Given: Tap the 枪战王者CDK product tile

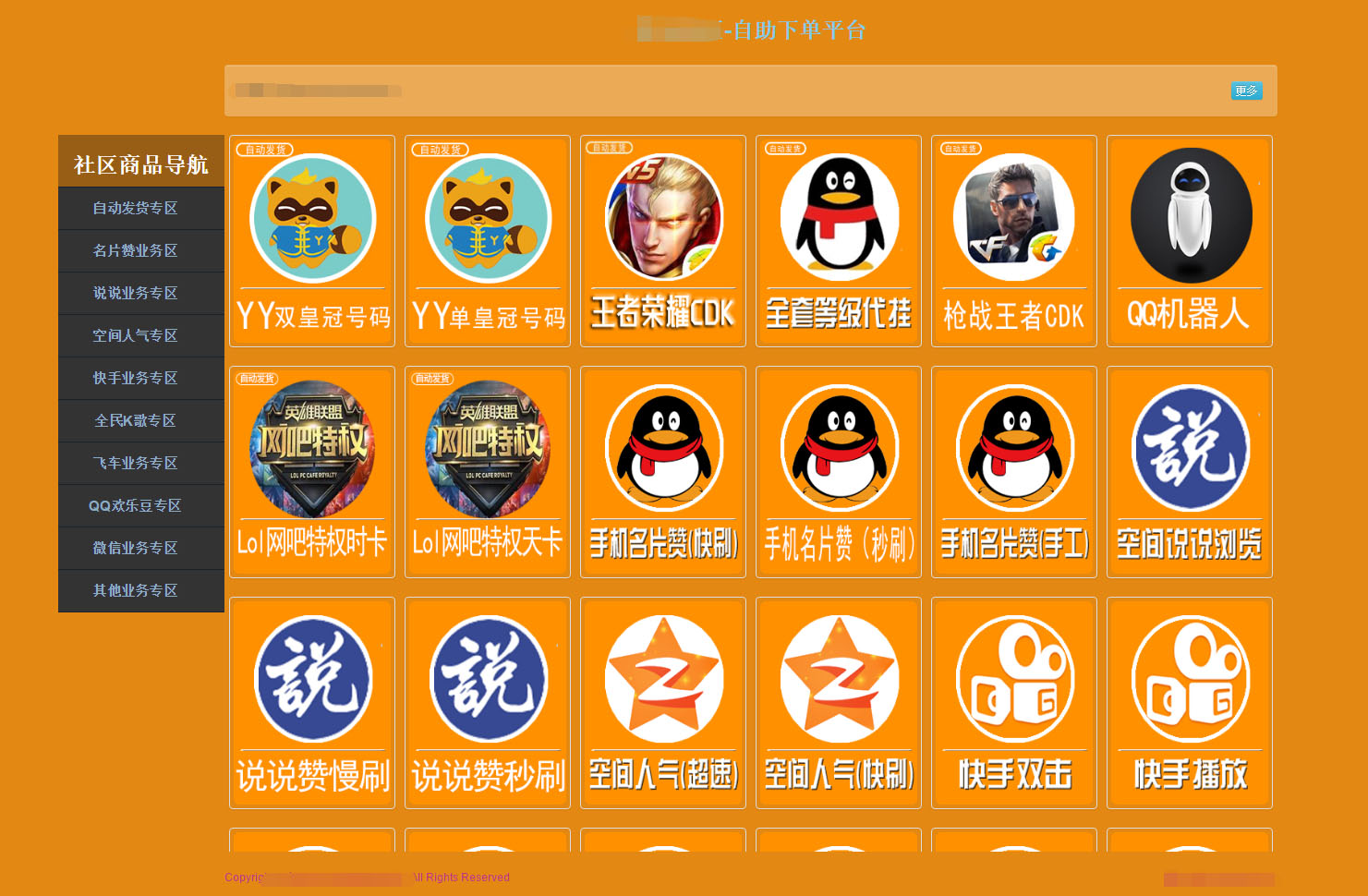Looking at the screenshot, I should coord(1014,241).
